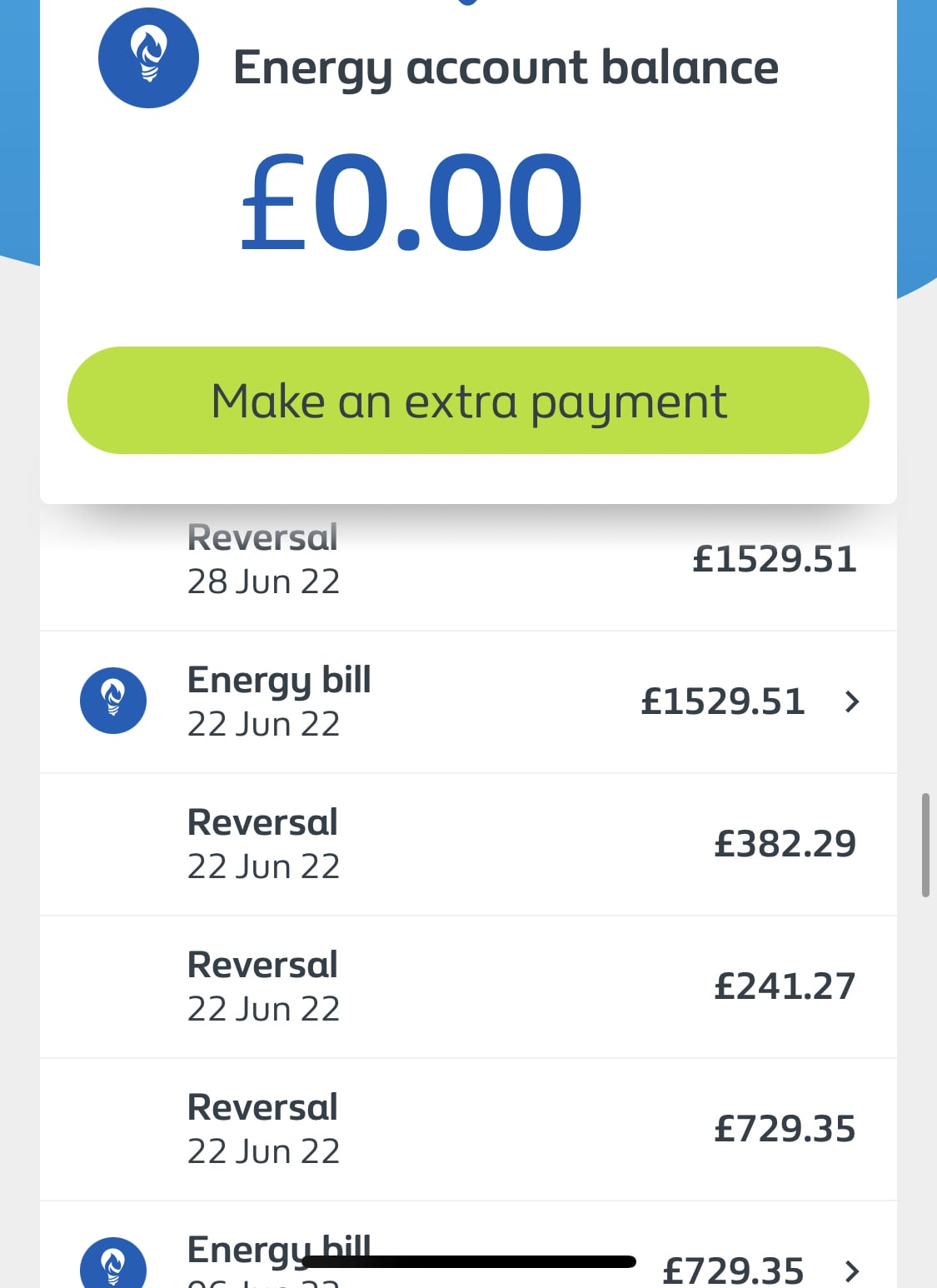Tap Make an extra payment button
This screenshot has width=937, height=1288.
pyautogui.click(x=468, y=401)
